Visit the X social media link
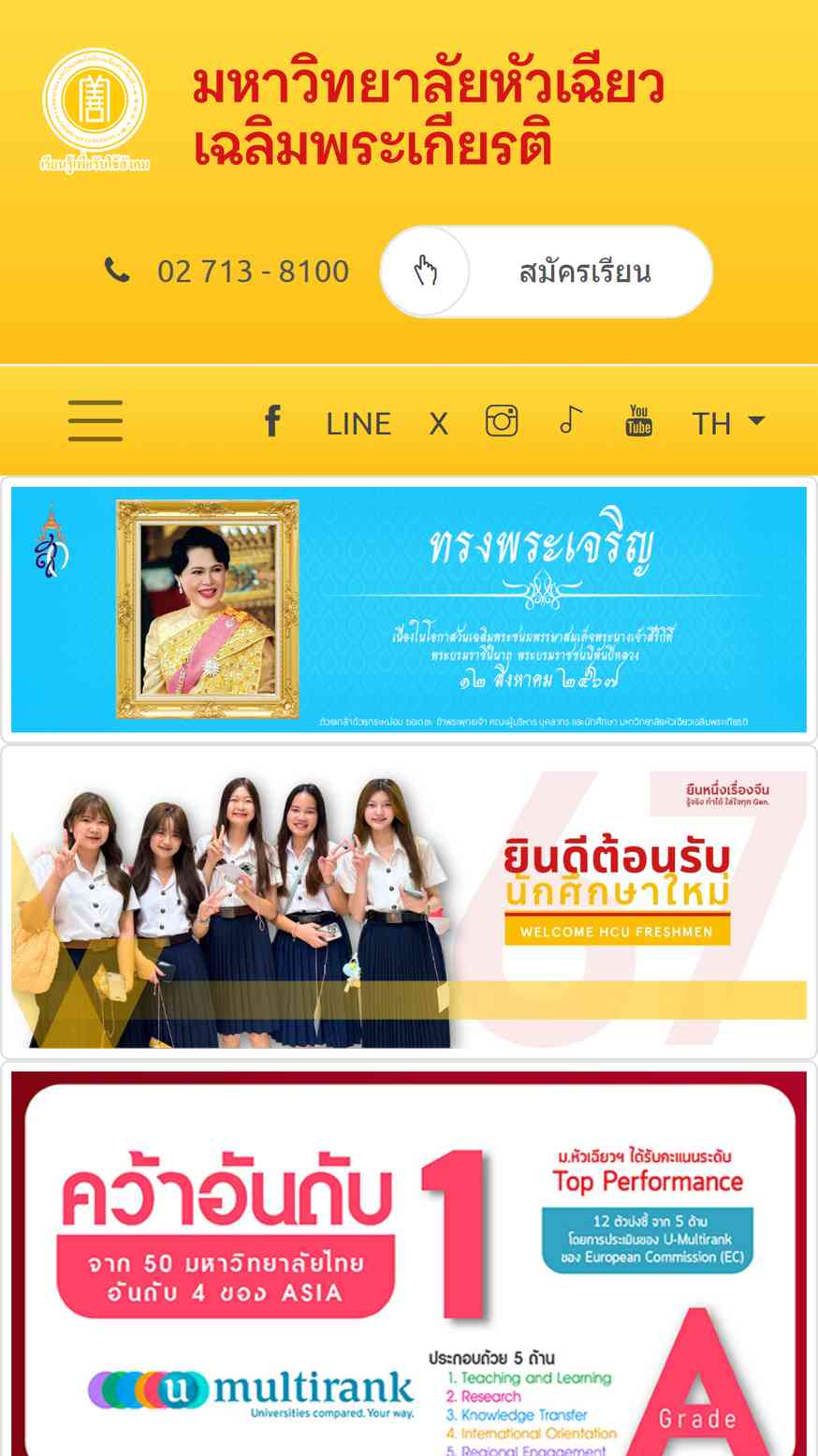818x1456 pixels. click(x=438, y=424)
